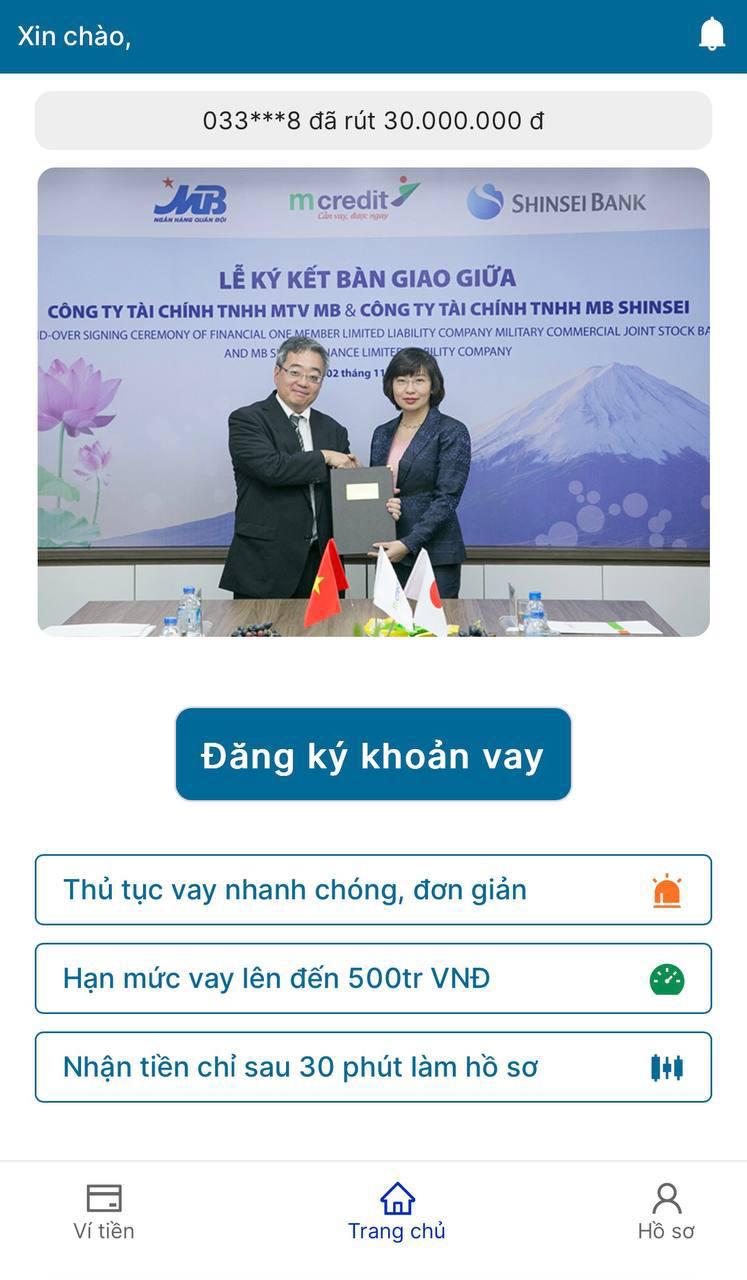Select the wallet icon above Ví tiền
The width and height of the screenshot is (747, 1280).
coord(103,1196)
